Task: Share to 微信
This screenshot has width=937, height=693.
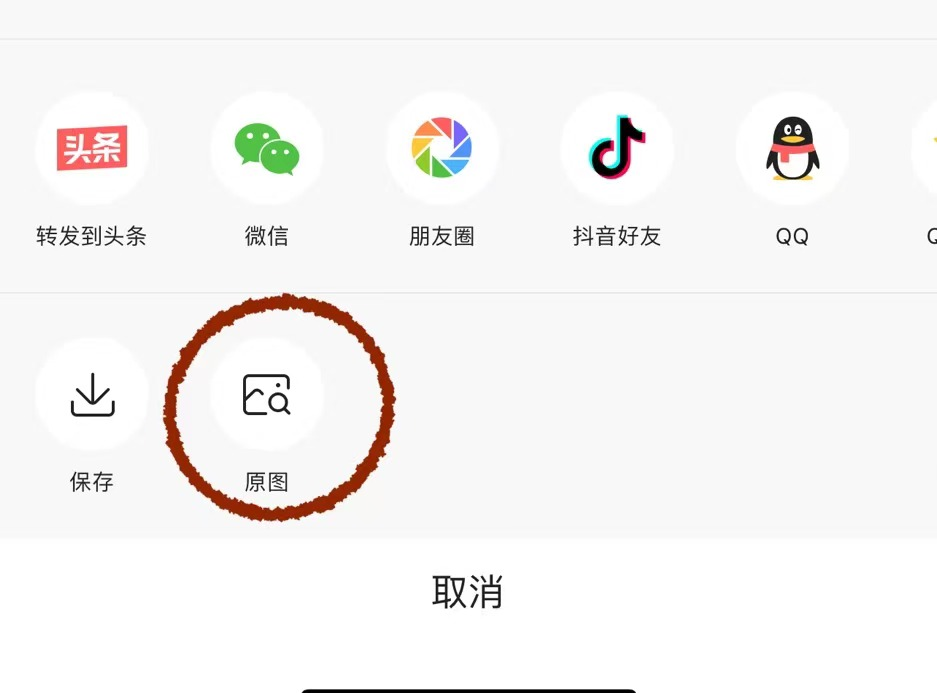Action: (x=267, y=148)
